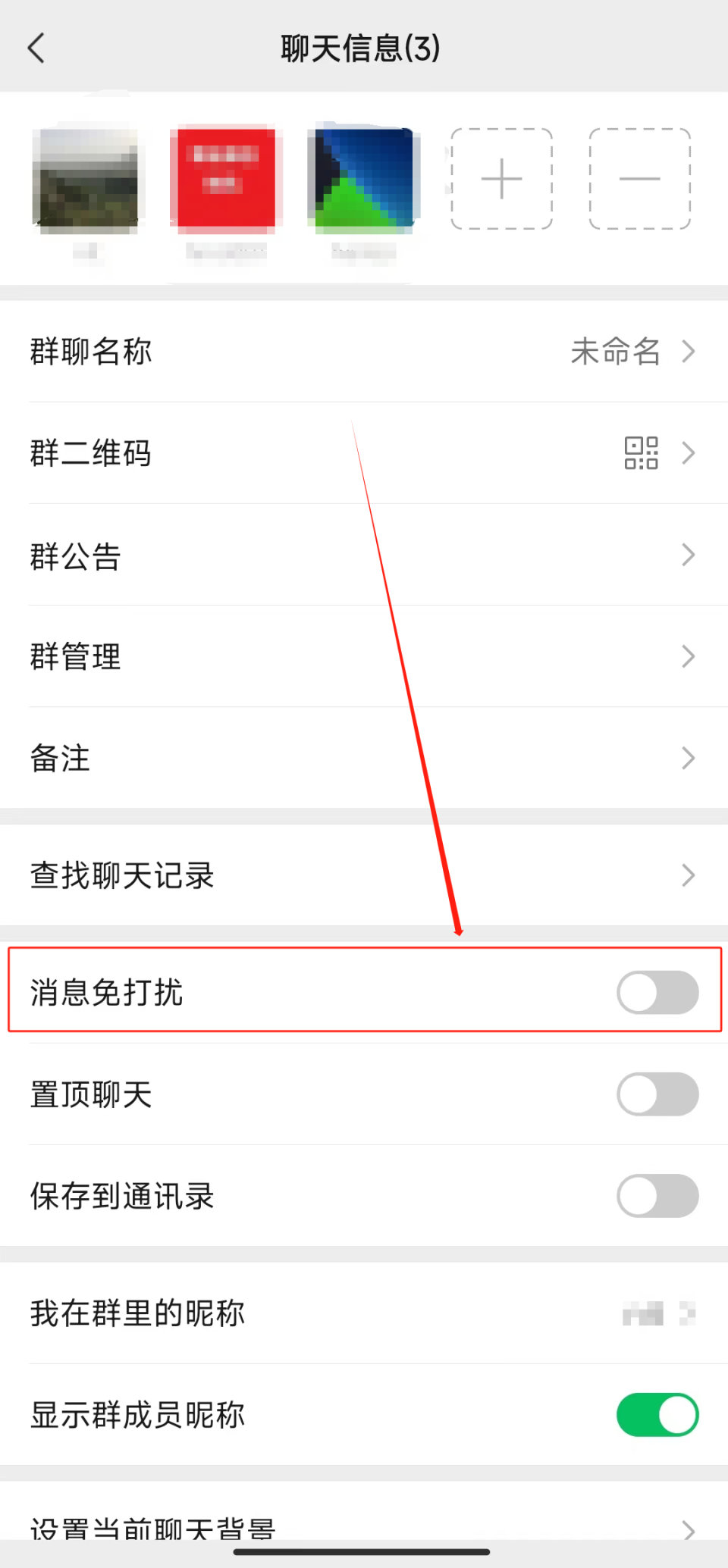Open the 群聊名称 row
Screen dimensions: 728x1568
(364, 352)
